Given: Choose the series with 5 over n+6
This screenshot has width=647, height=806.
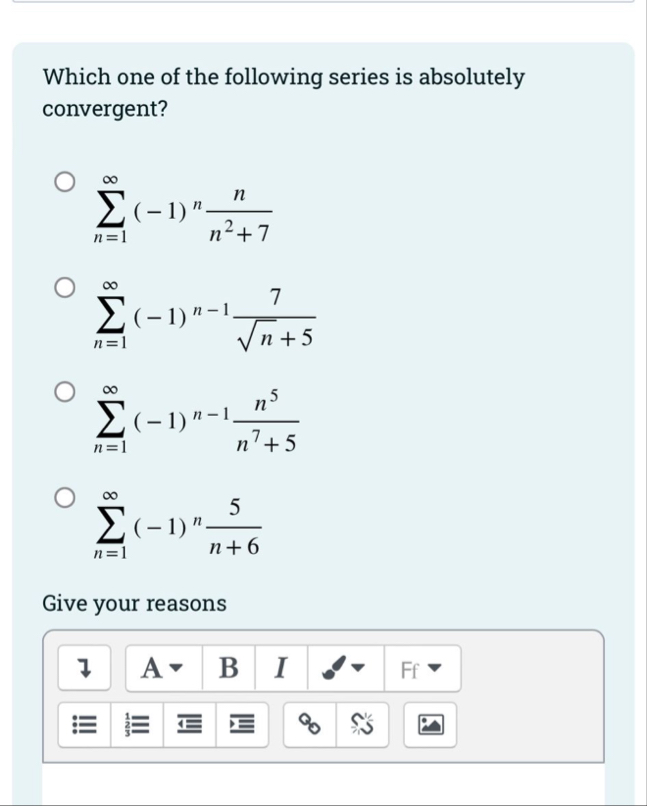Looking at the screenshot, I should (63, 497).
